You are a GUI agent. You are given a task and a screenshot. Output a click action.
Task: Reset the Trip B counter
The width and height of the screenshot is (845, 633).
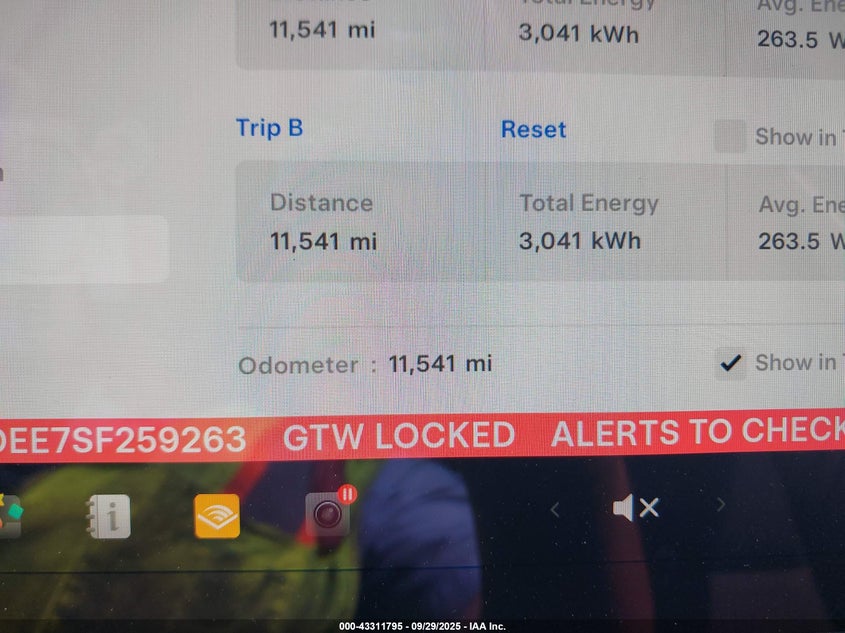pos(533,130)
